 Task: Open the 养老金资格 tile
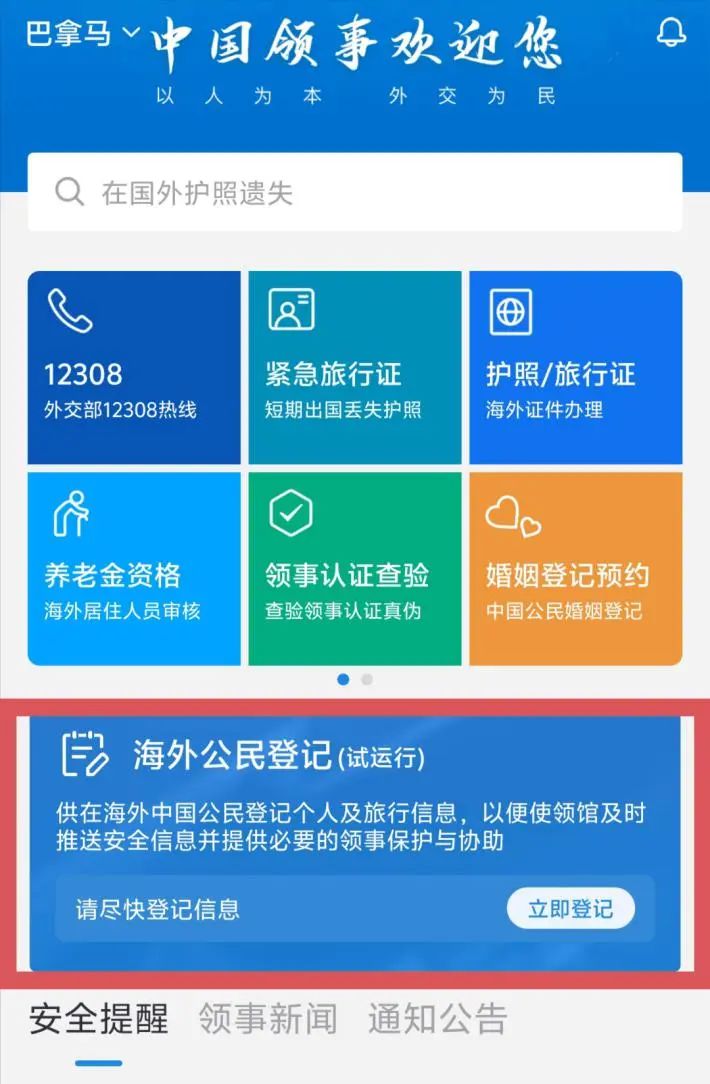(x=134, y=568)
